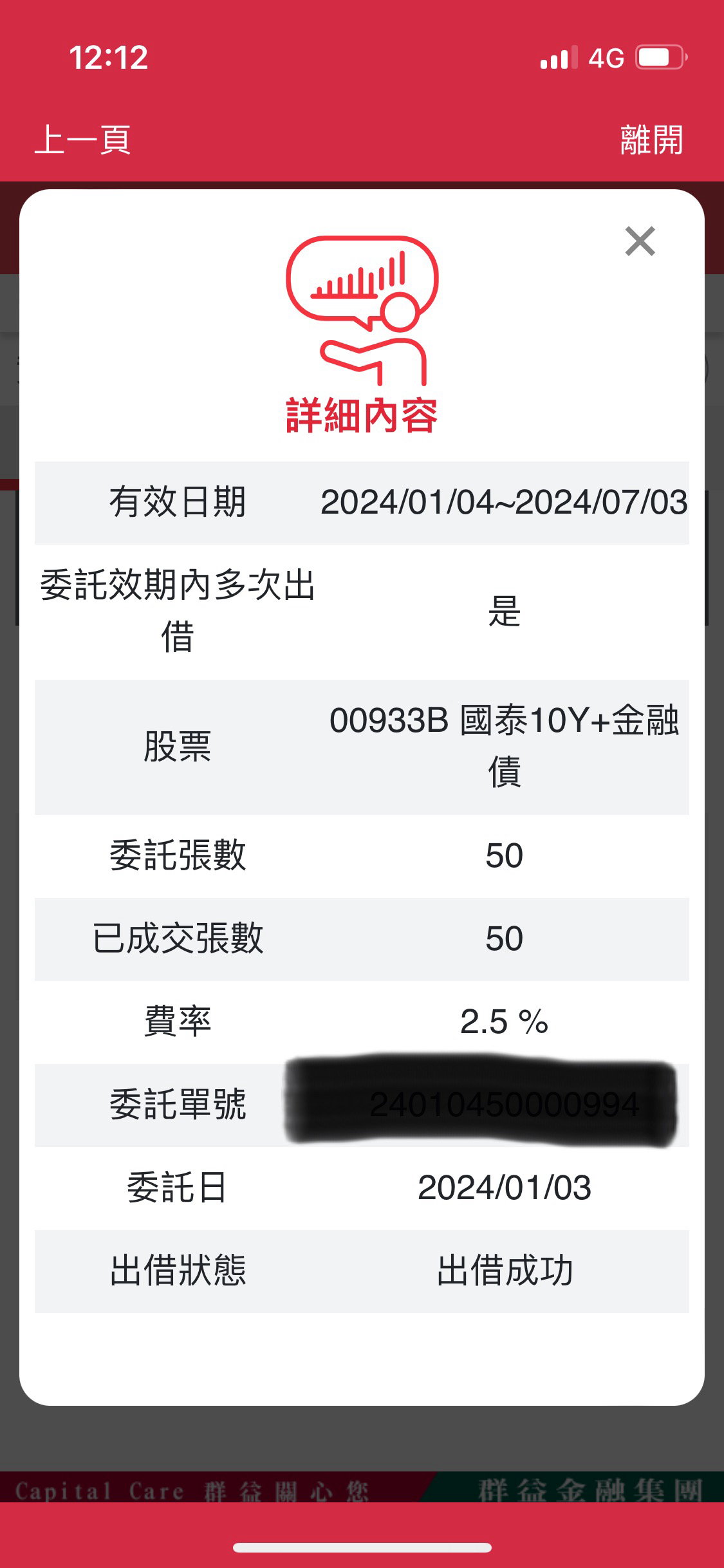Go back with 上一頁
Screen dimensions: 724x1568
point(82,140)
